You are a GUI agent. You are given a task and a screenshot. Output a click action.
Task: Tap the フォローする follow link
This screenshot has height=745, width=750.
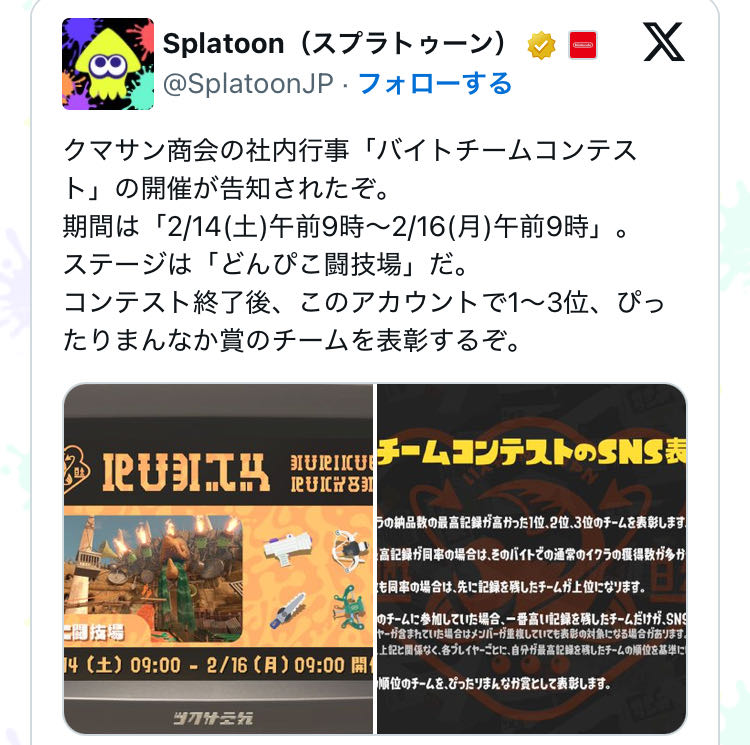point(434,83)
